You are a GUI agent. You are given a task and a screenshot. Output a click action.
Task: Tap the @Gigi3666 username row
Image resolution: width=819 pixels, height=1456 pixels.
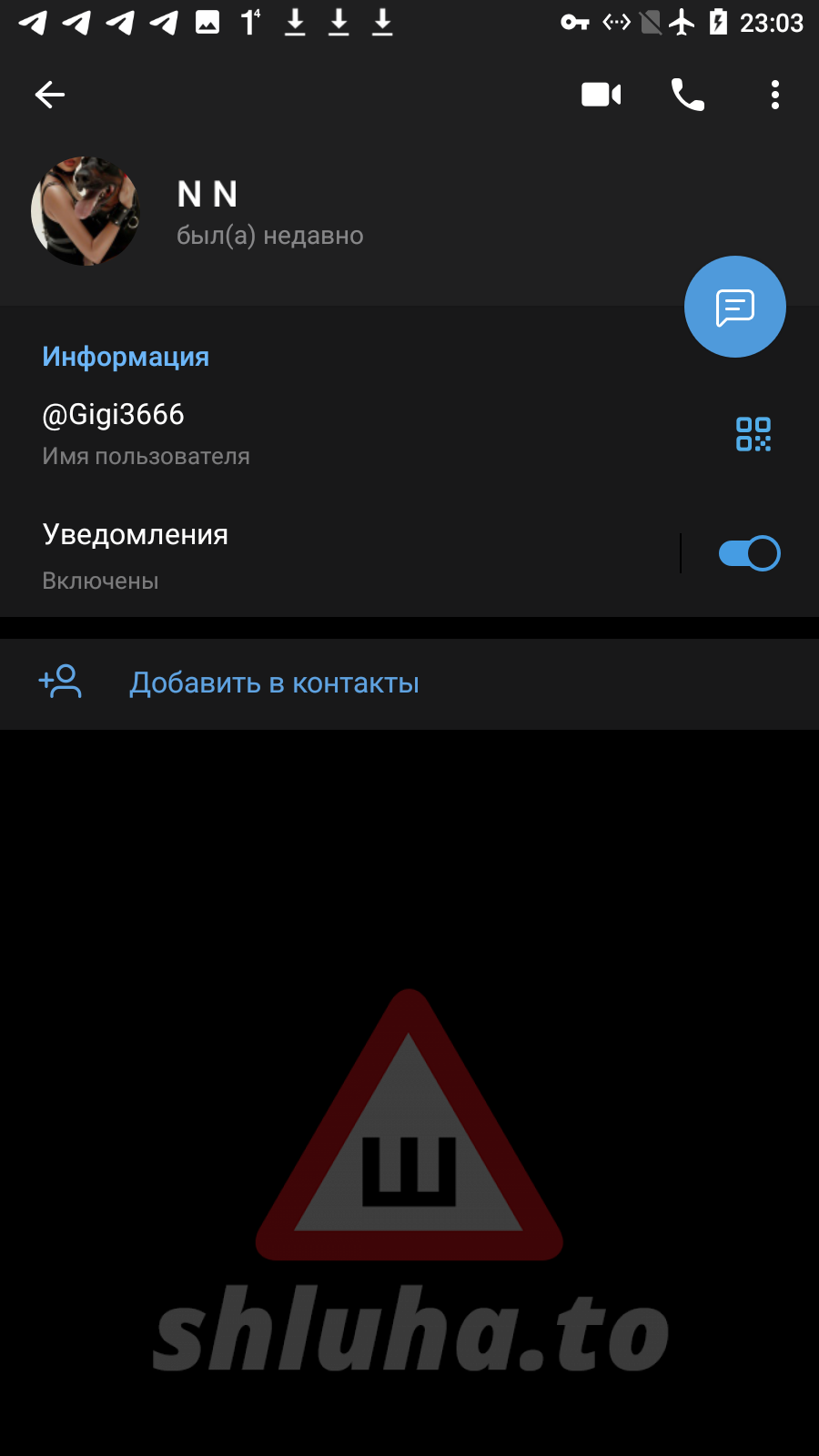(x=273, y=433)
